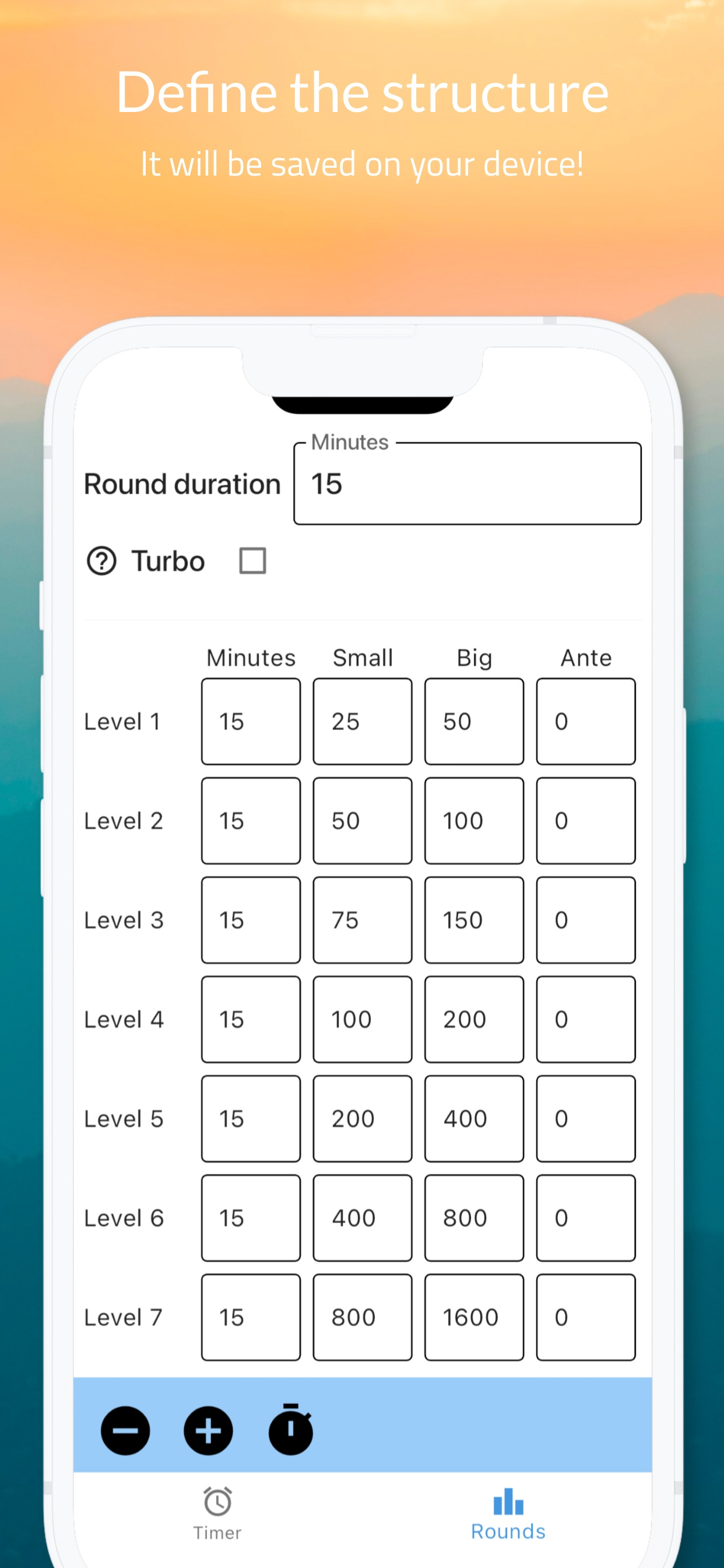Viewport: 724px width, 1568px height.
Task: Switch to the Timer tab
Action: tap(217, 1515)
